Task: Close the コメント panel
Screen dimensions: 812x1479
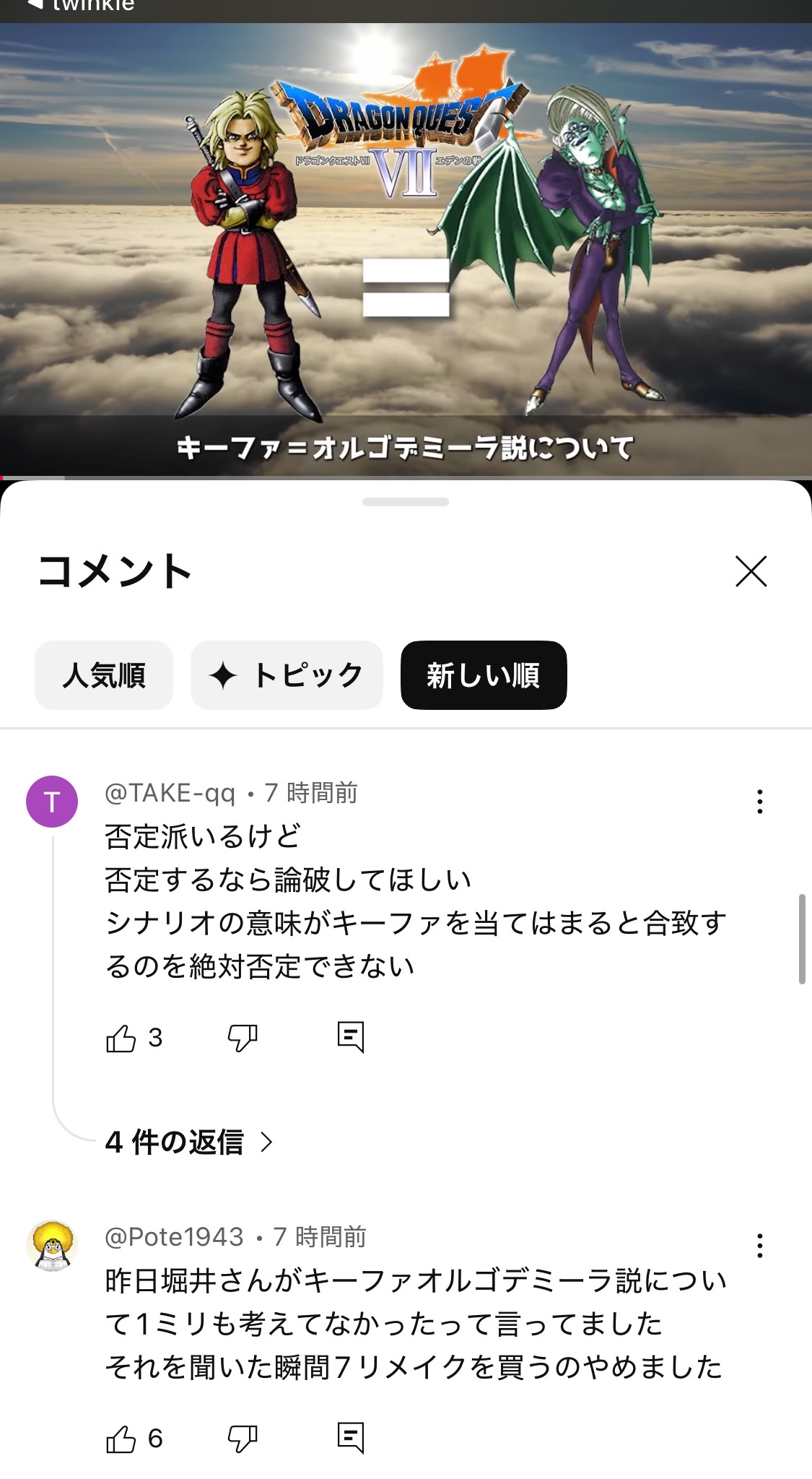Action: [751, 571]
